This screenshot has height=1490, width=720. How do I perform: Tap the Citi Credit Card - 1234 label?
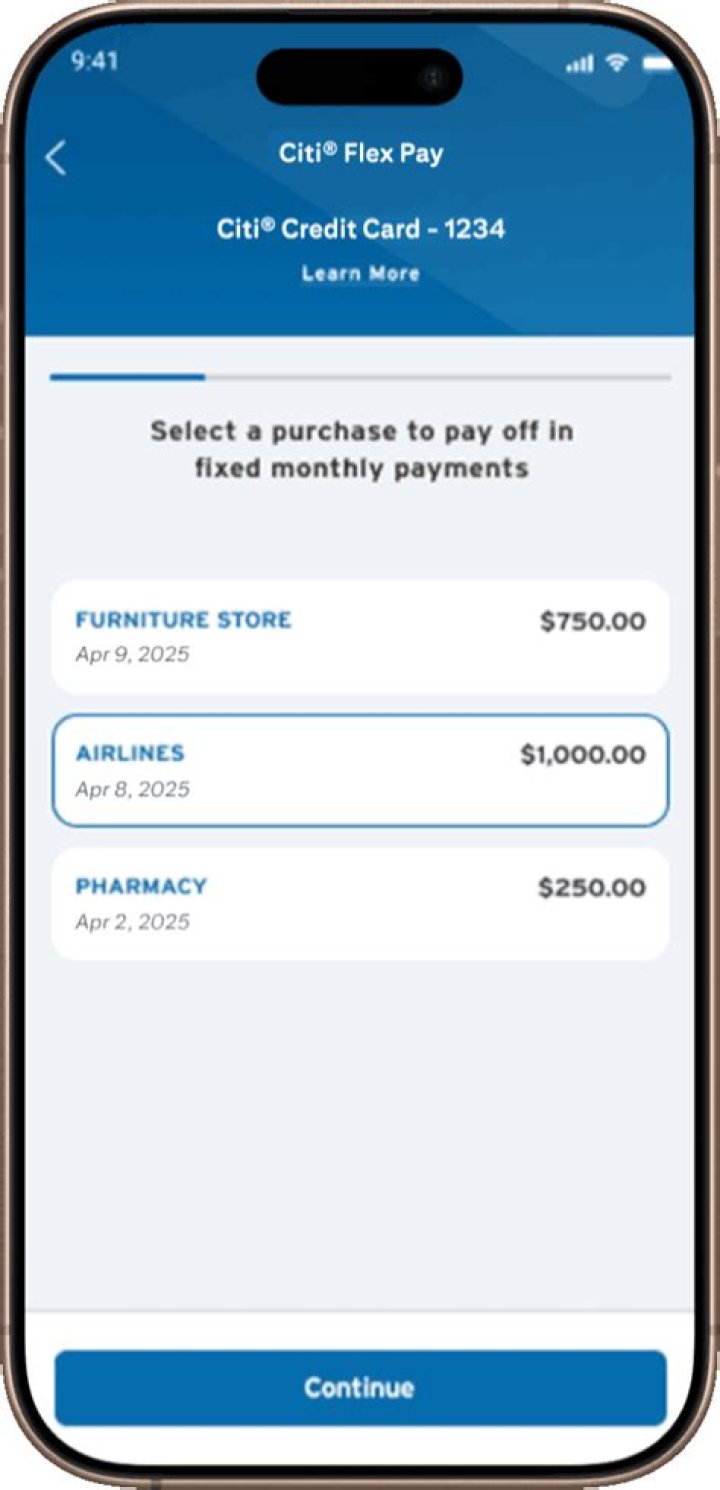pos(360,229)
